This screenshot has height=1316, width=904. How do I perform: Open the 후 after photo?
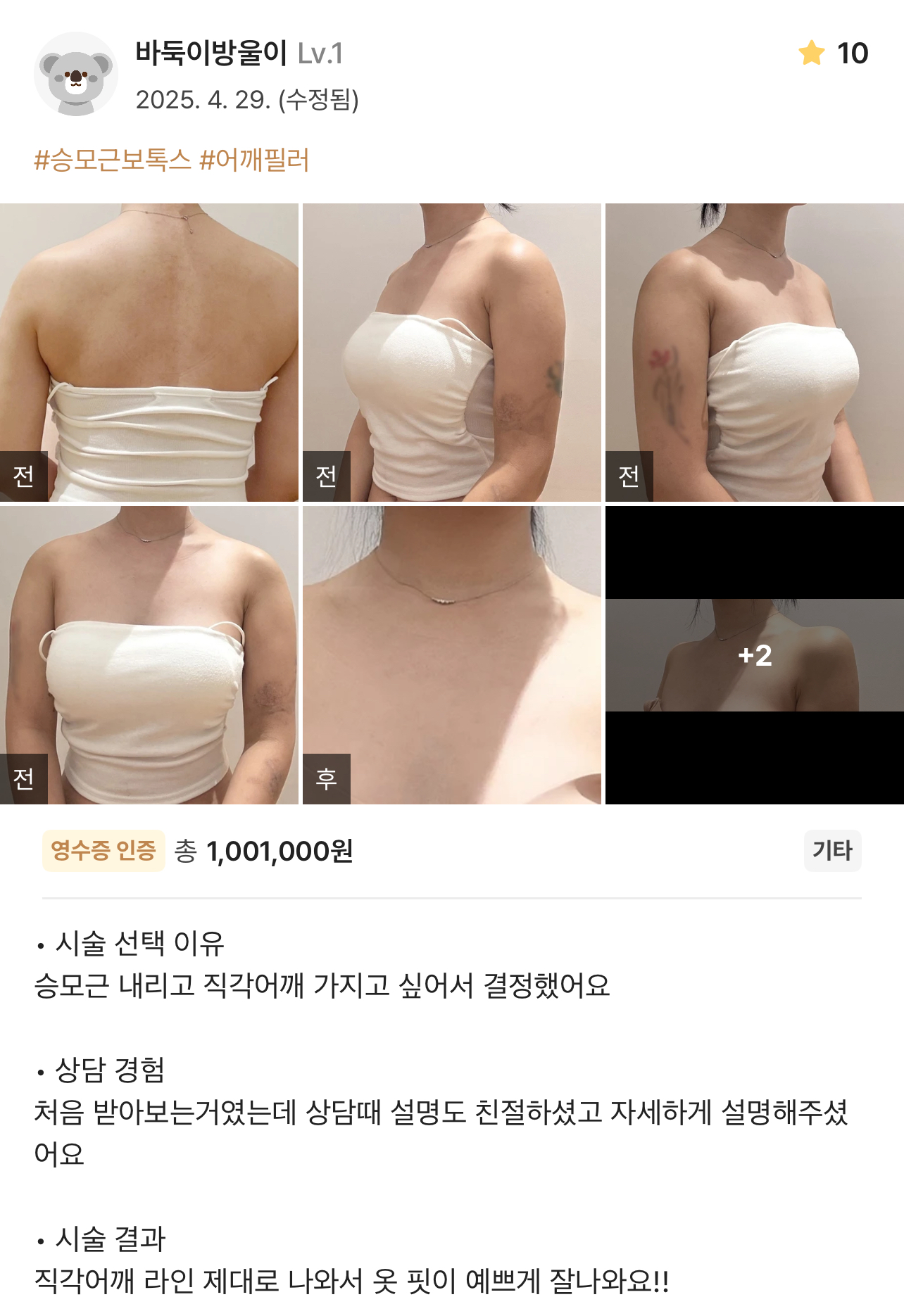click(x=451, y=654)
